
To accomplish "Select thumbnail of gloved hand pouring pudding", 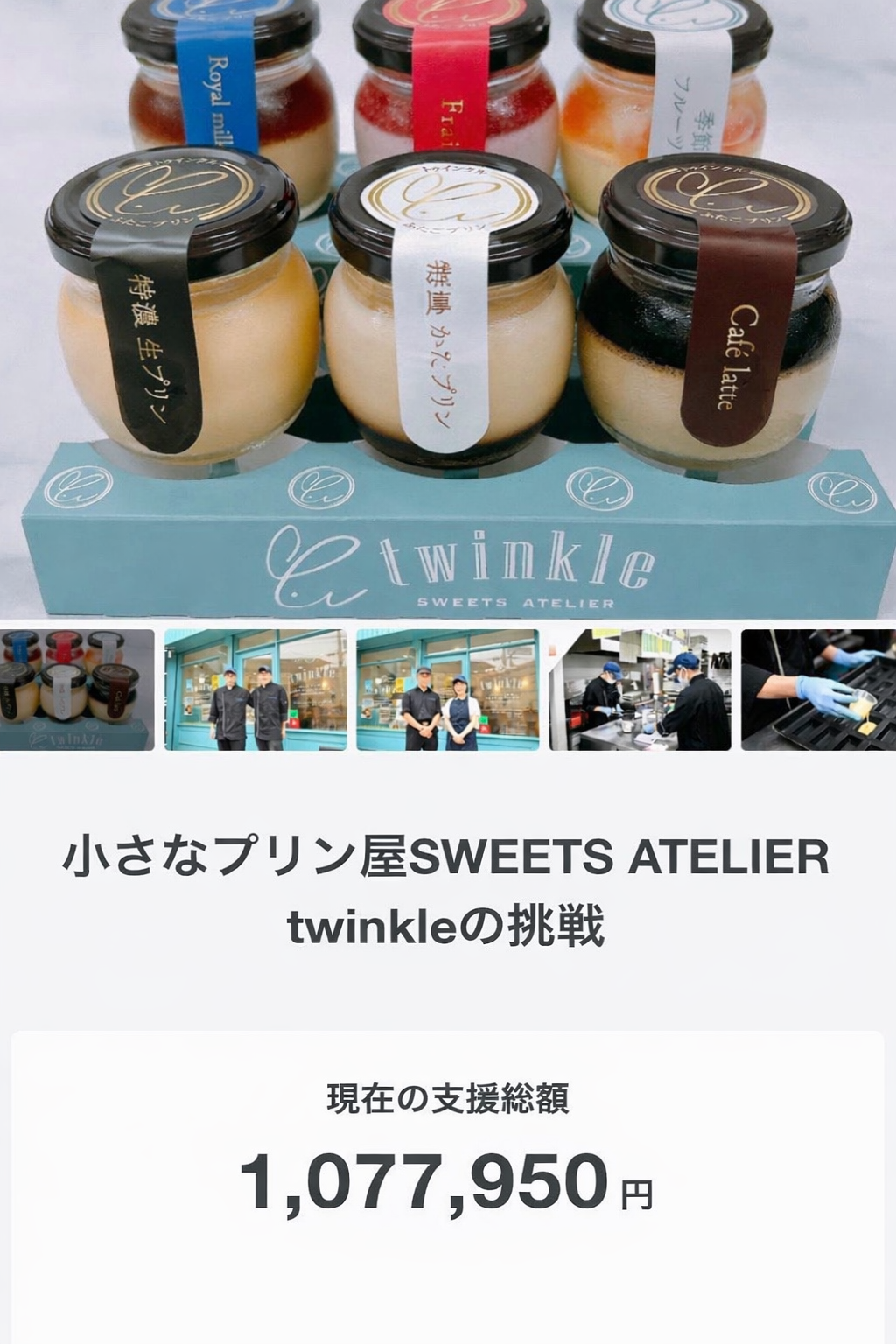I will click(x=818, y=689).
